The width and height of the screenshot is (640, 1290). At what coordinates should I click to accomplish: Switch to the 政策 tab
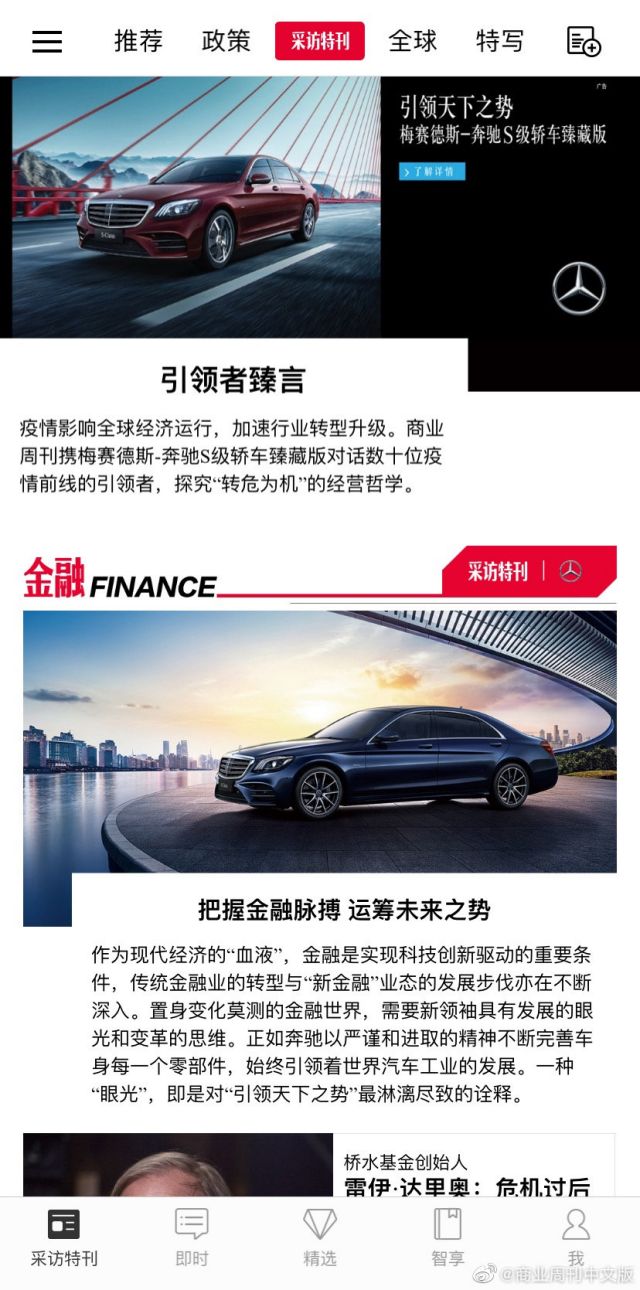226,41
